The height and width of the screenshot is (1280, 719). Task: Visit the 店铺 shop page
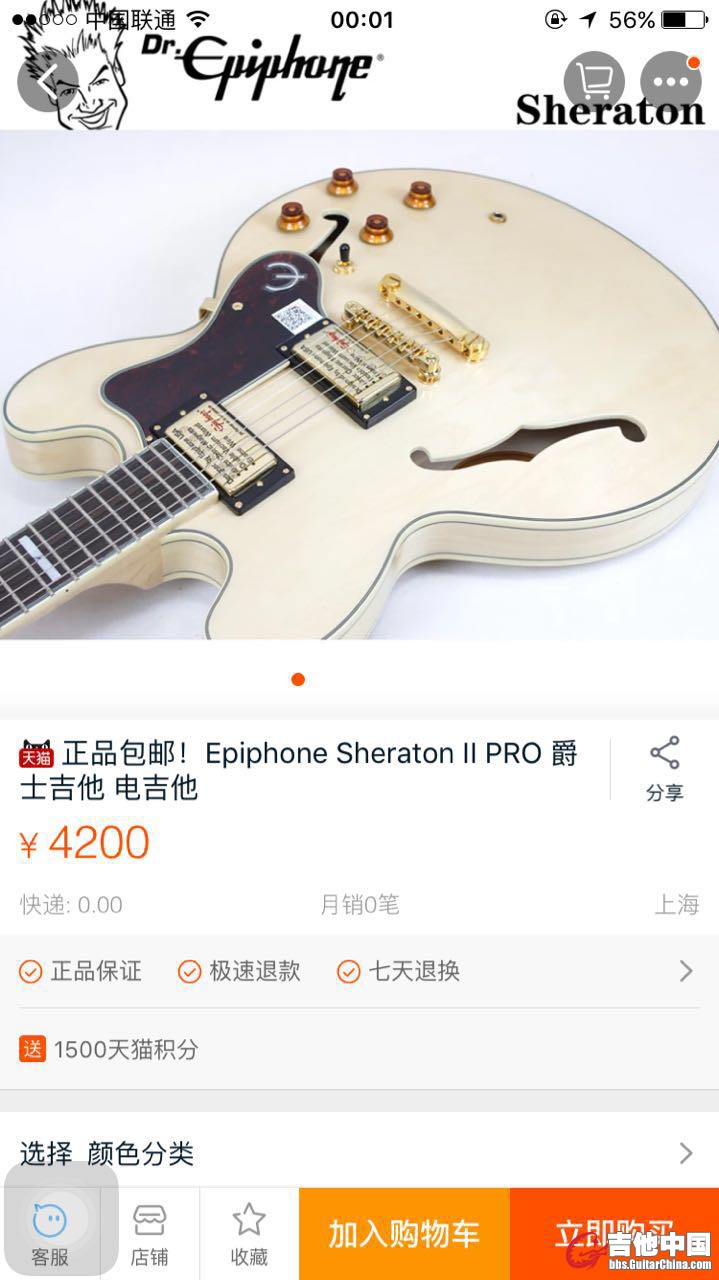[x=150, y=1233]
